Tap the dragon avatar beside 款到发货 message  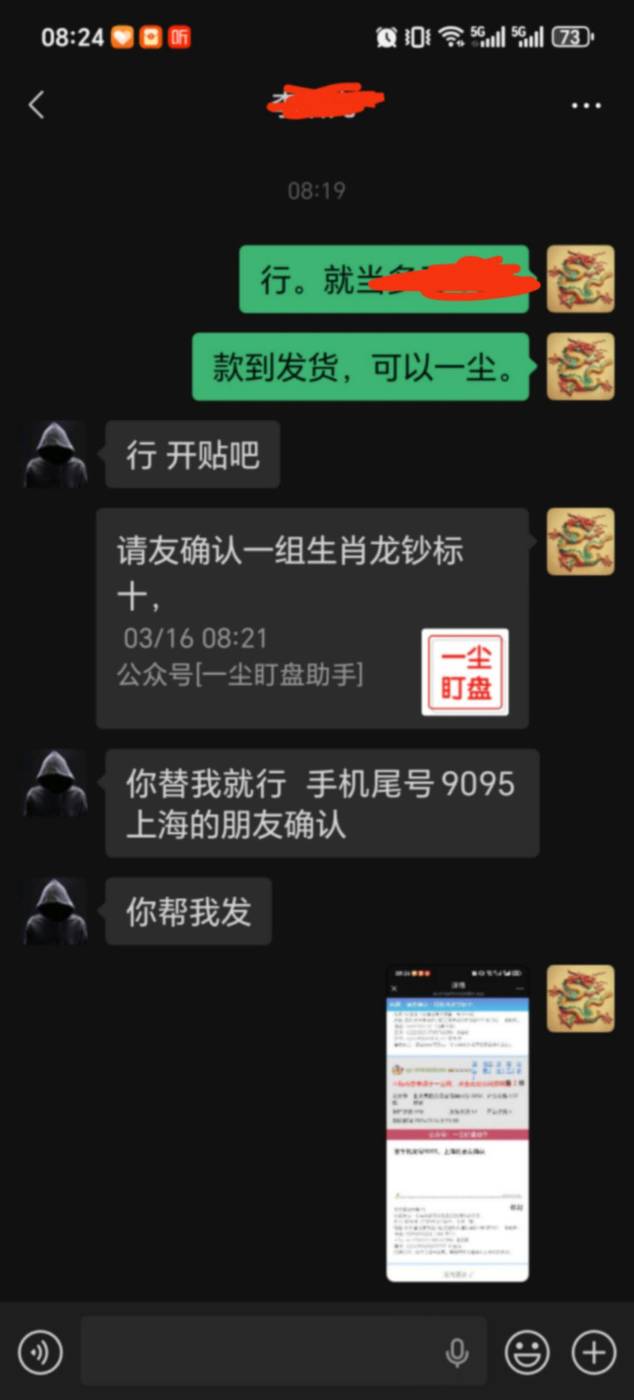(580, 367)
